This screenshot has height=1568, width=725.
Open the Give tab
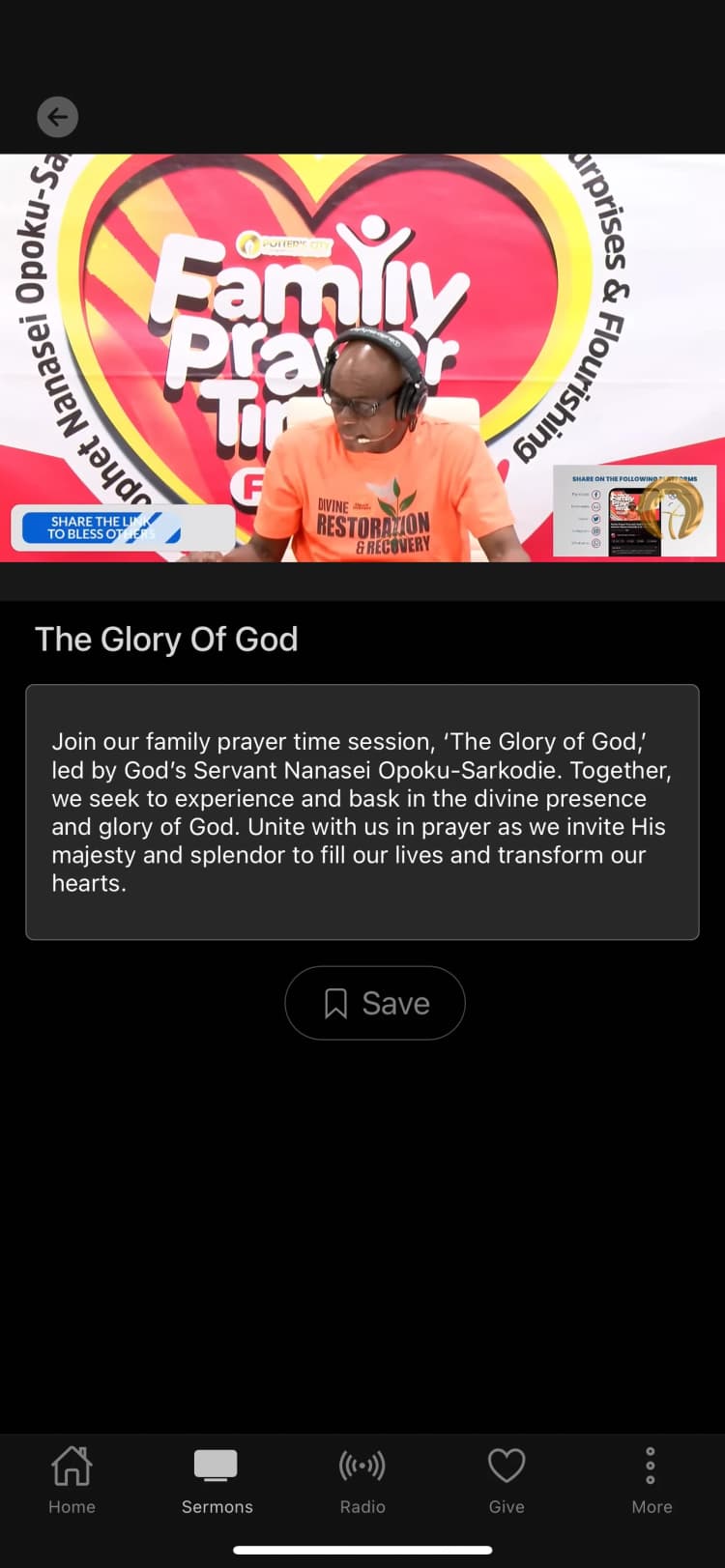(x=507, y=1481)
